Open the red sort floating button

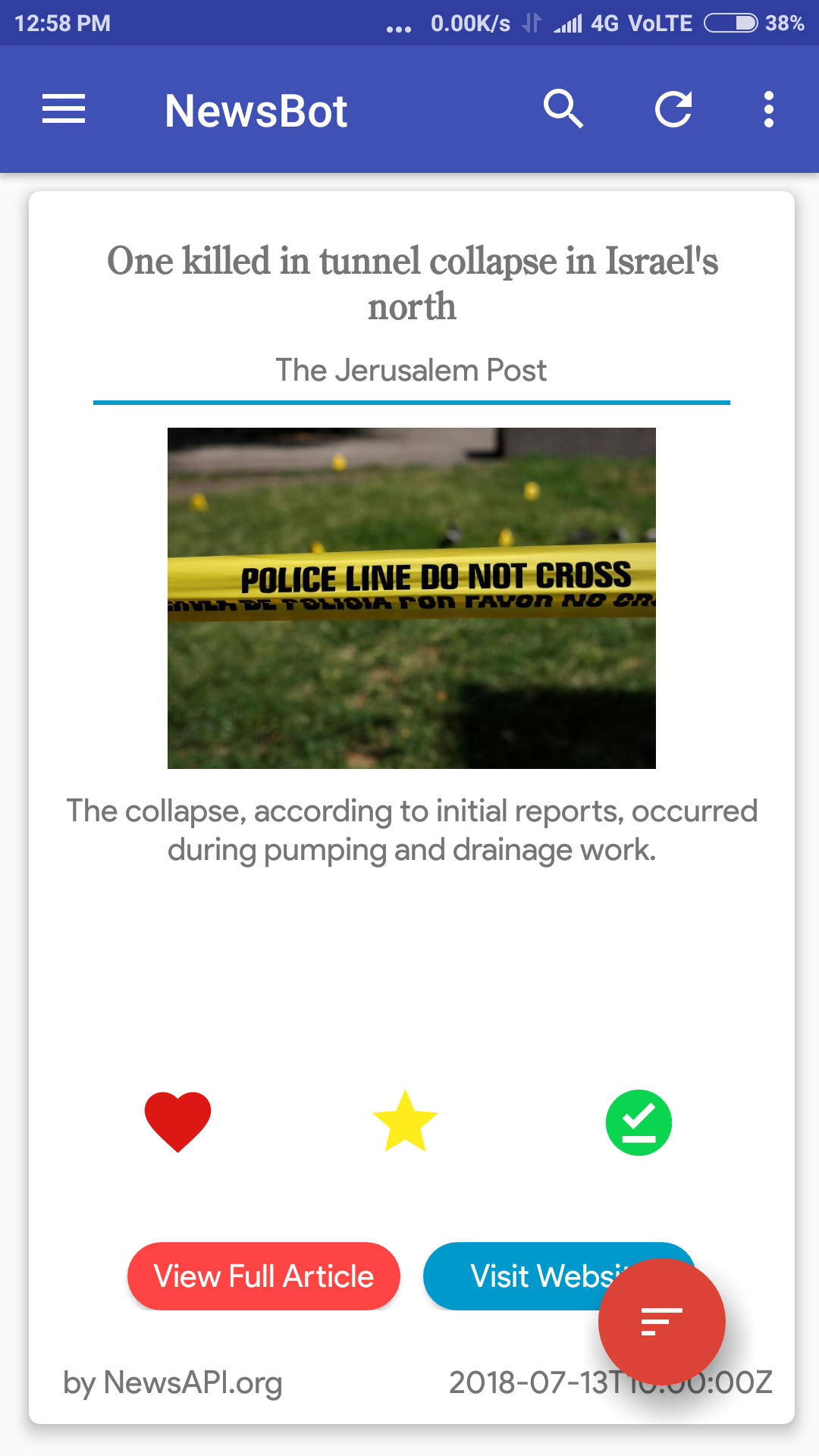(661, 1322)
